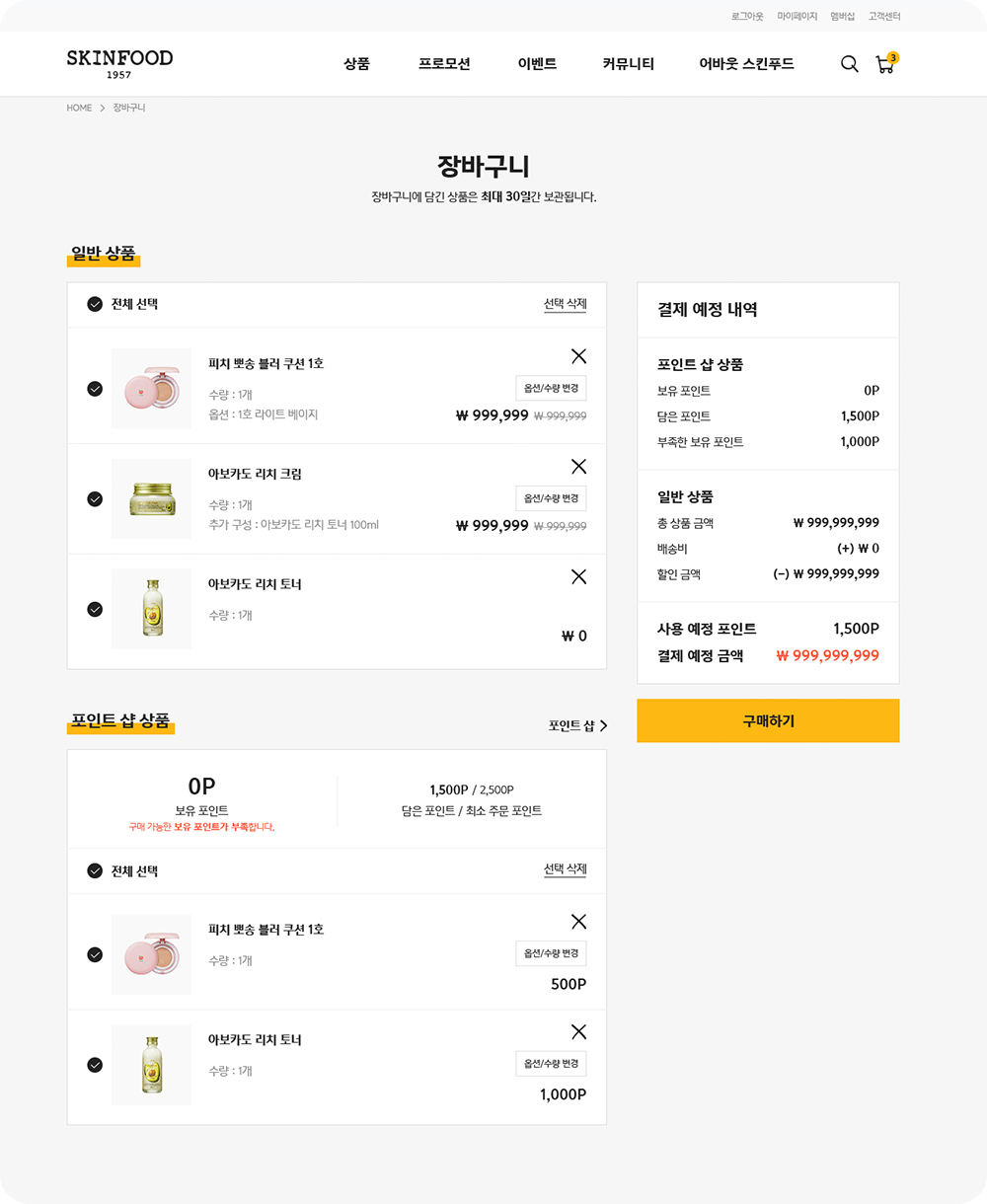Open the search magnifier icon
The width and height of the screenshot is (987, 1204).
[x=849, y=64]
